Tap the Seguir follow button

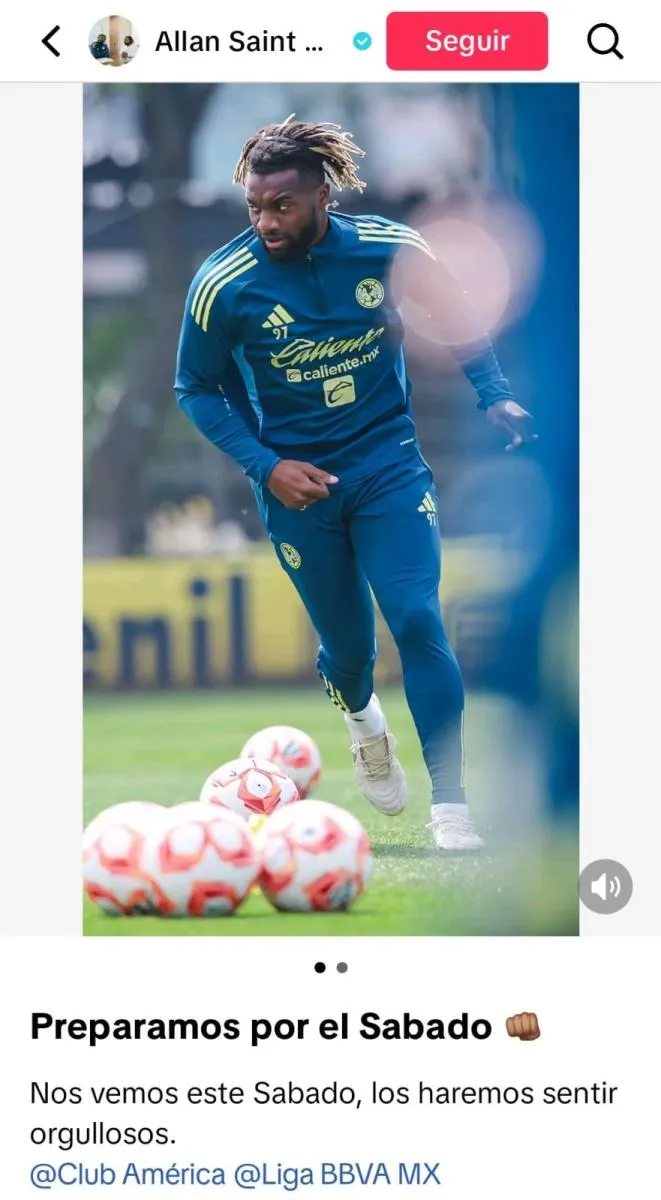pyautogui.click(x=467, y=41)
